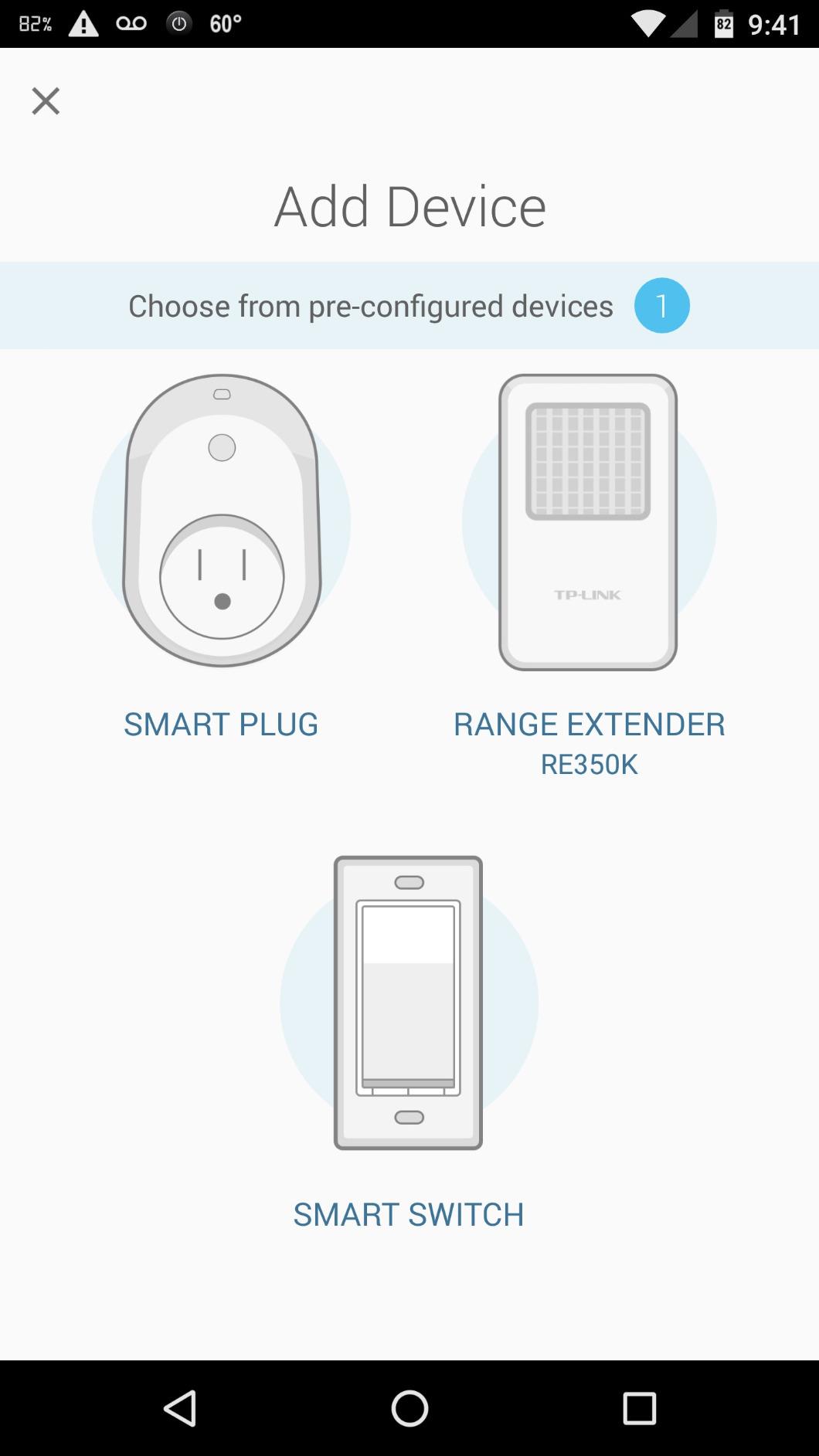819x1456 pixels.
Task: Go to the home screen
Action: (x=409, y=1408)
